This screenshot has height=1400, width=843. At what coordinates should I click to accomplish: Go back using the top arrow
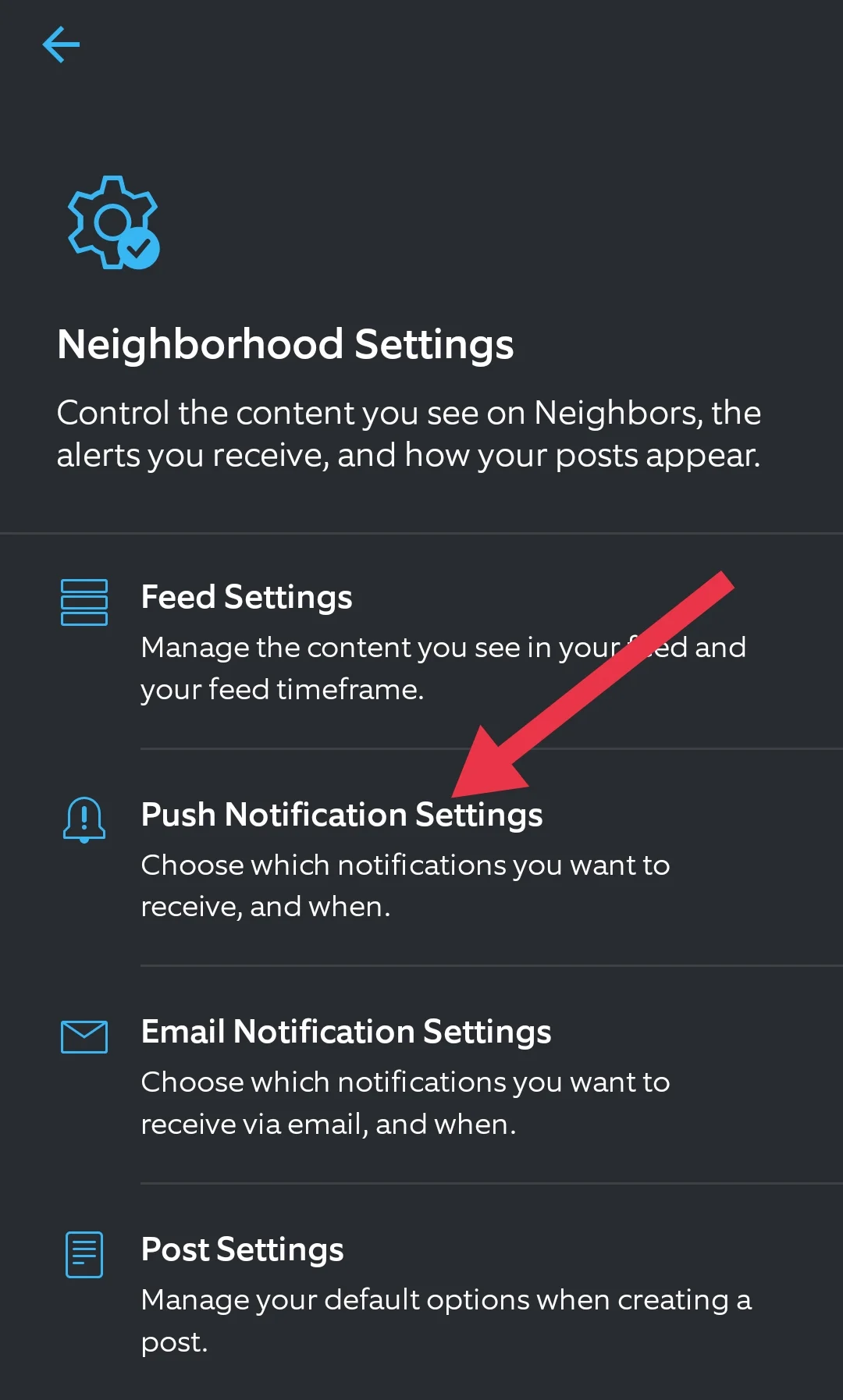[61, 44]
